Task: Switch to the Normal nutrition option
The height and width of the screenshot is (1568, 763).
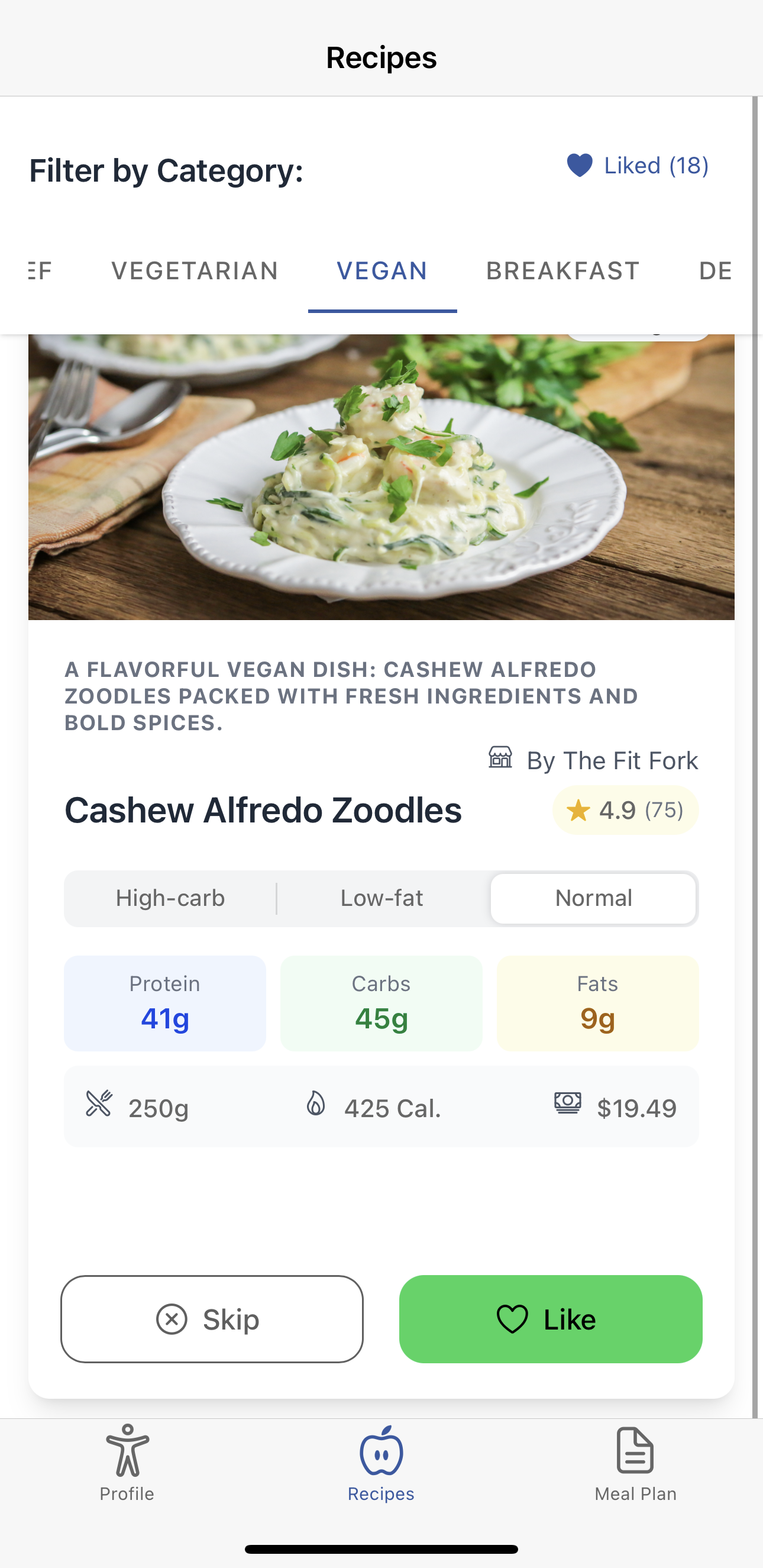Action: (593, 898)
